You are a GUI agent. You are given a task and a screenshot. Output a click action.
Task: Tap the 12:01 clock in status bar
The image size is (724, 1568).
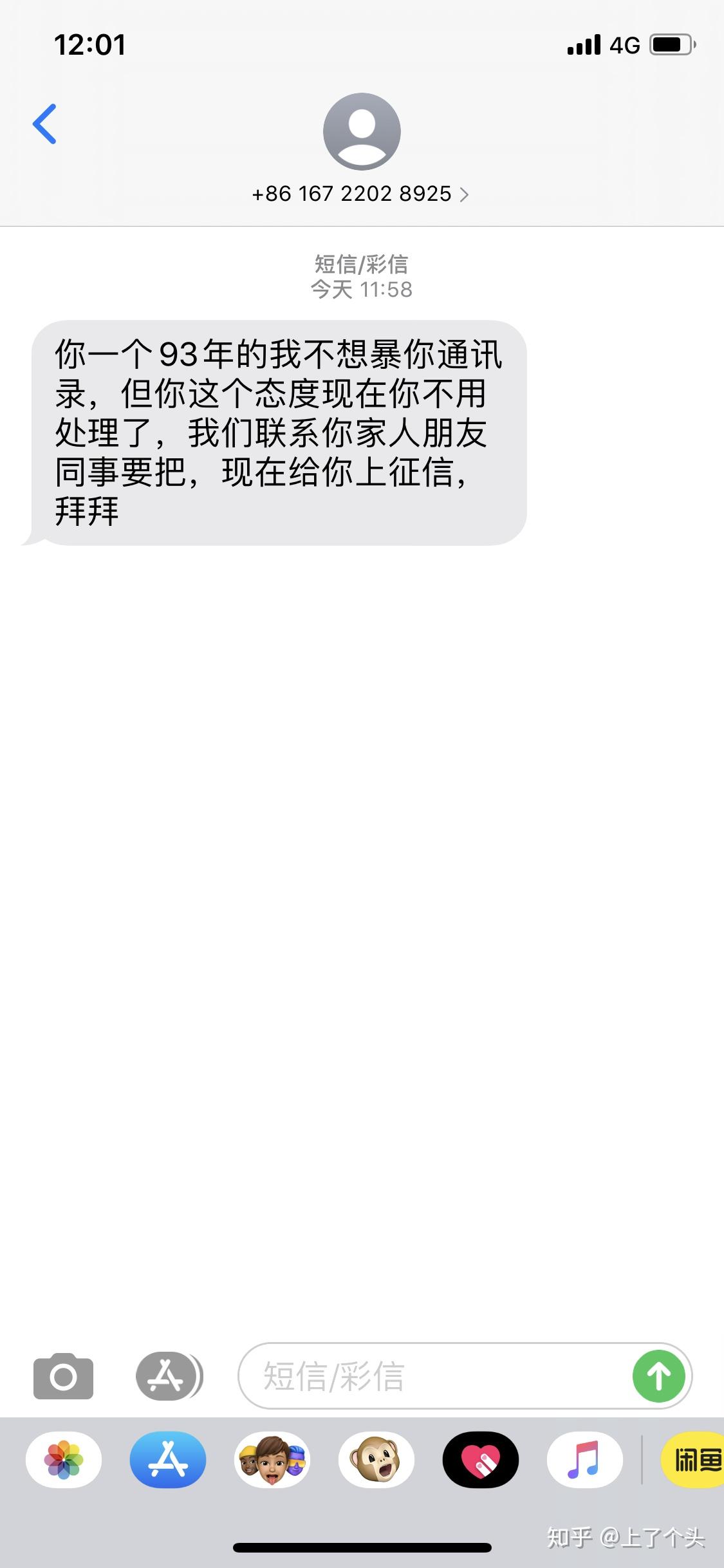(x=90, y=44)
